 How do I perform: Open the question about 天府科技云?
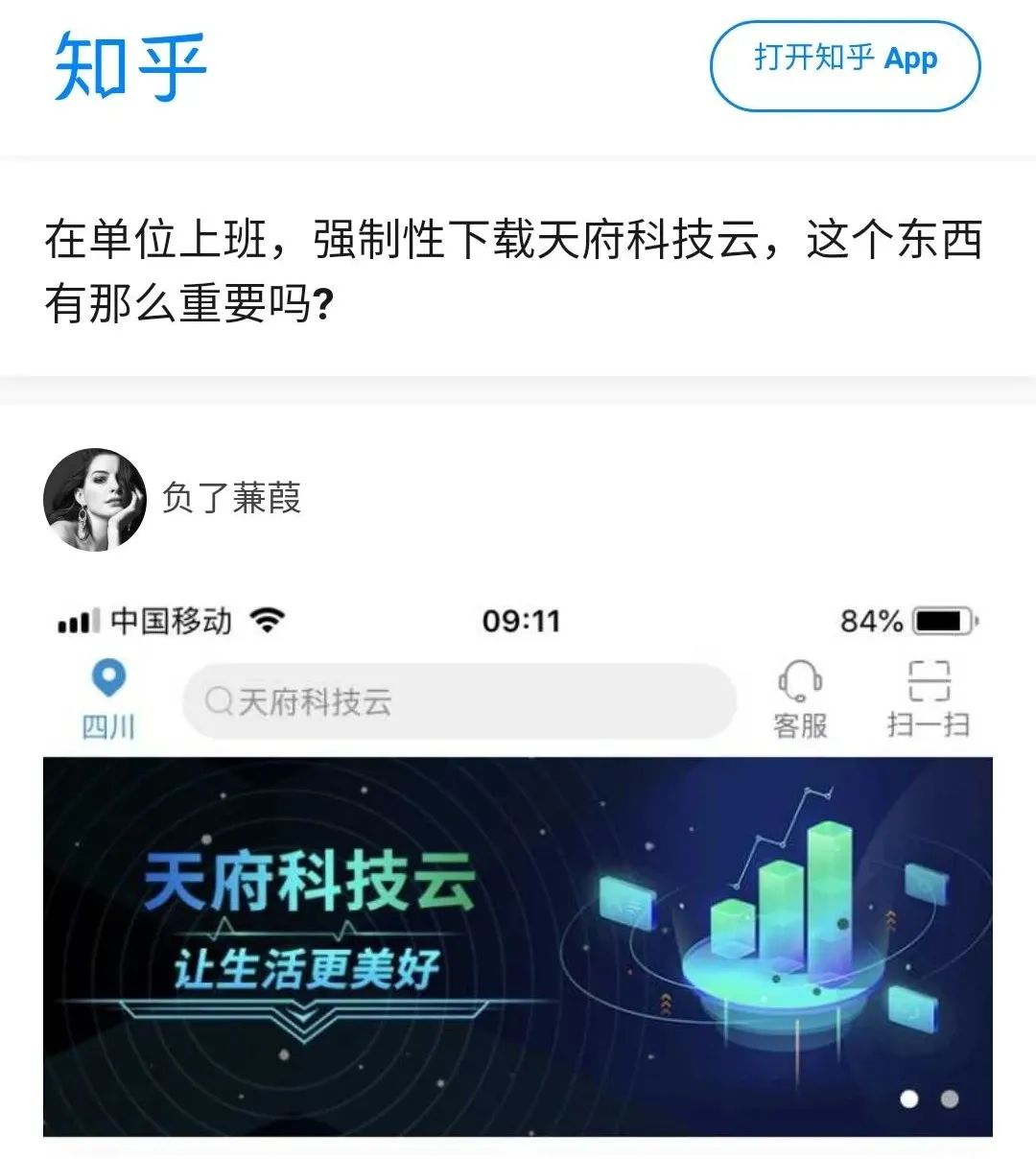[513, 272]
